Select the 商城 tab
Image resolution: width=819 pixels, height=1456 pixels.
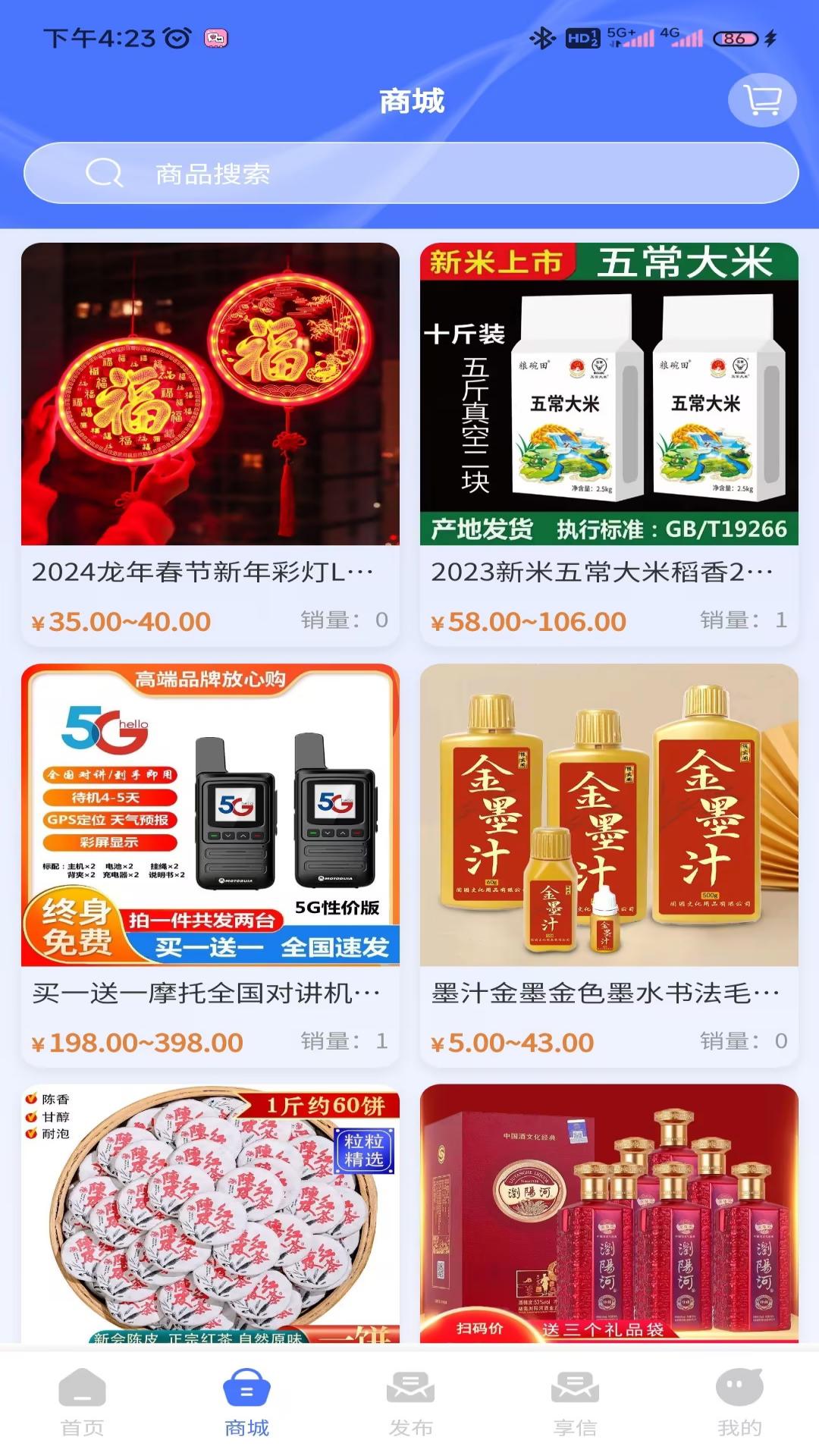pyautogui.click(x=246, y=1403)
